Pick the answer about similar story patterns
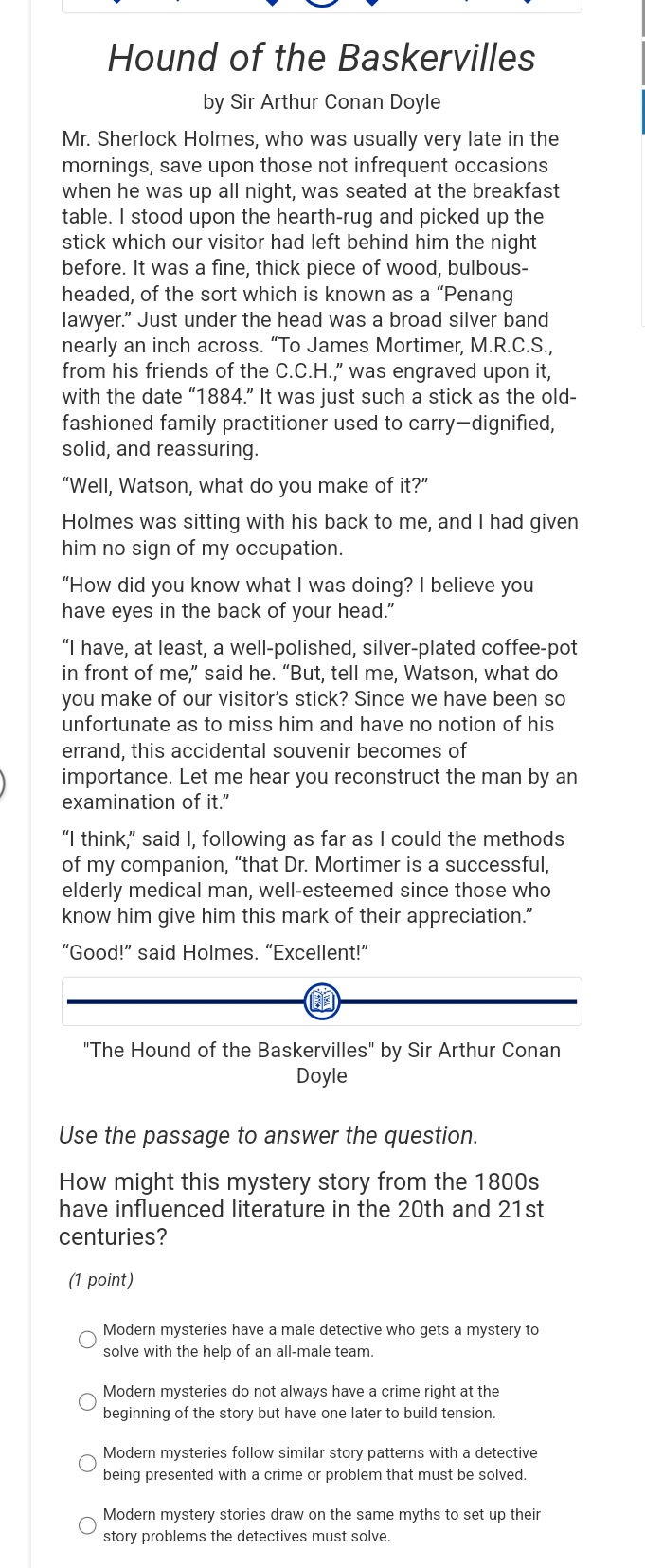 tap(87, 1463)
